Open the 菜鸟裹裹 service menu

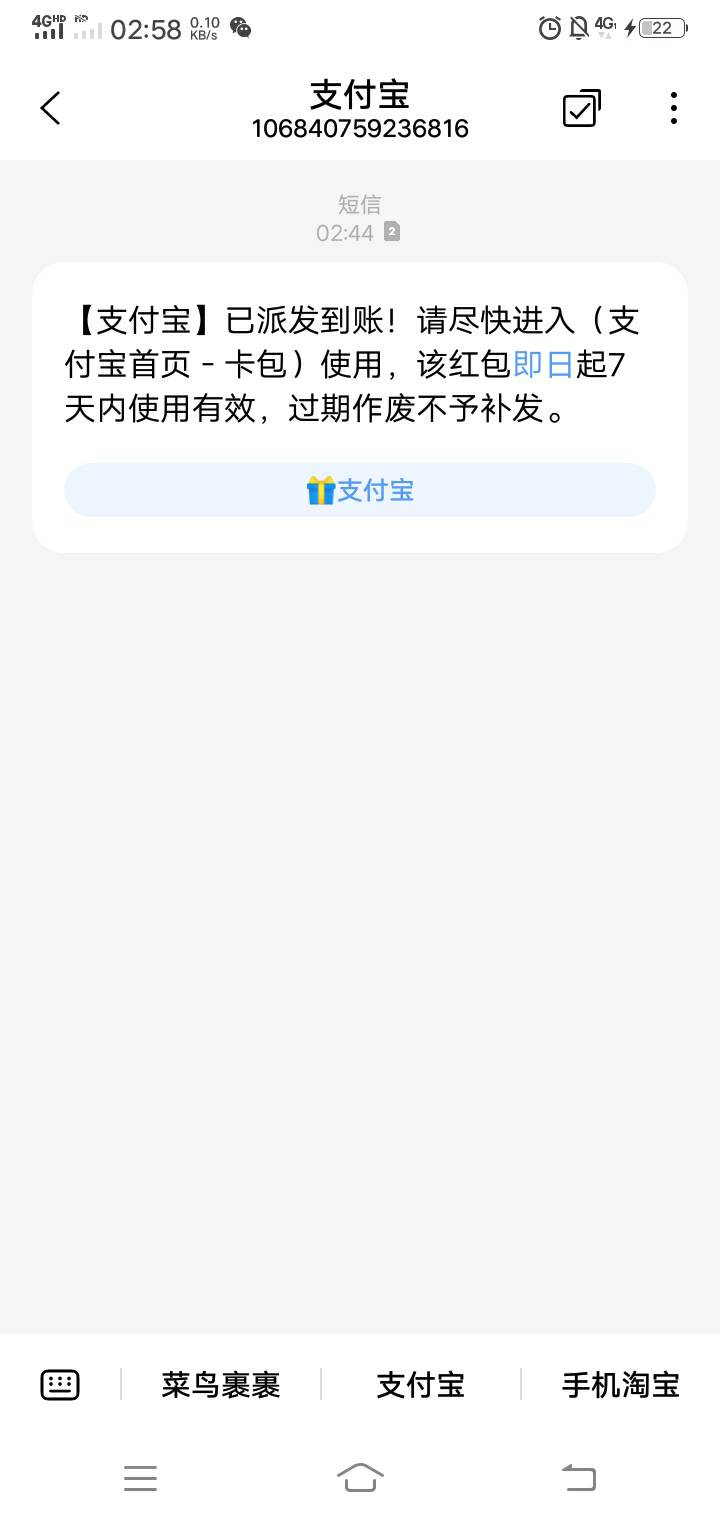coord(221,1385)
